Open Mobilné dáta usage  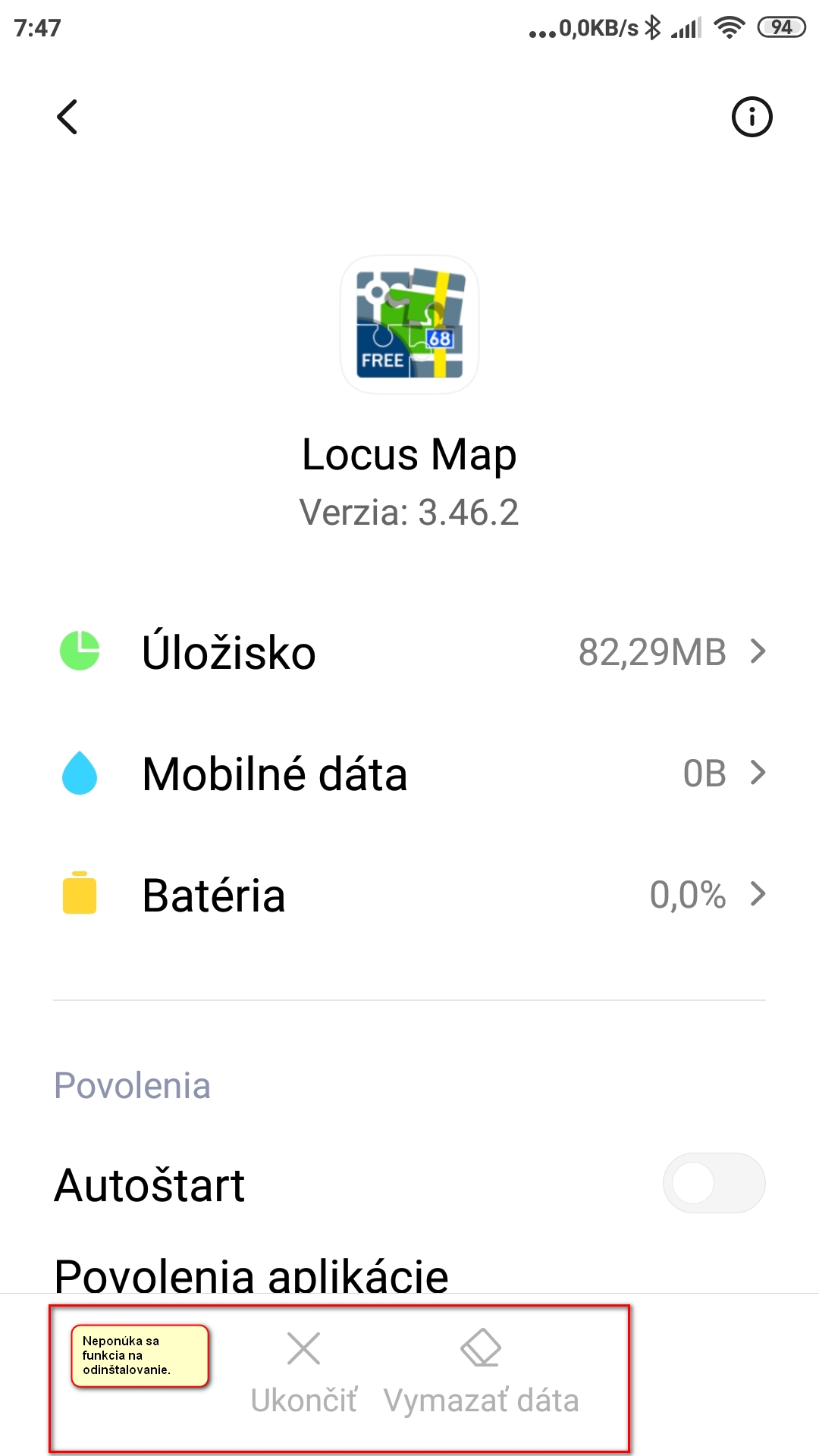tap(409, 773)
